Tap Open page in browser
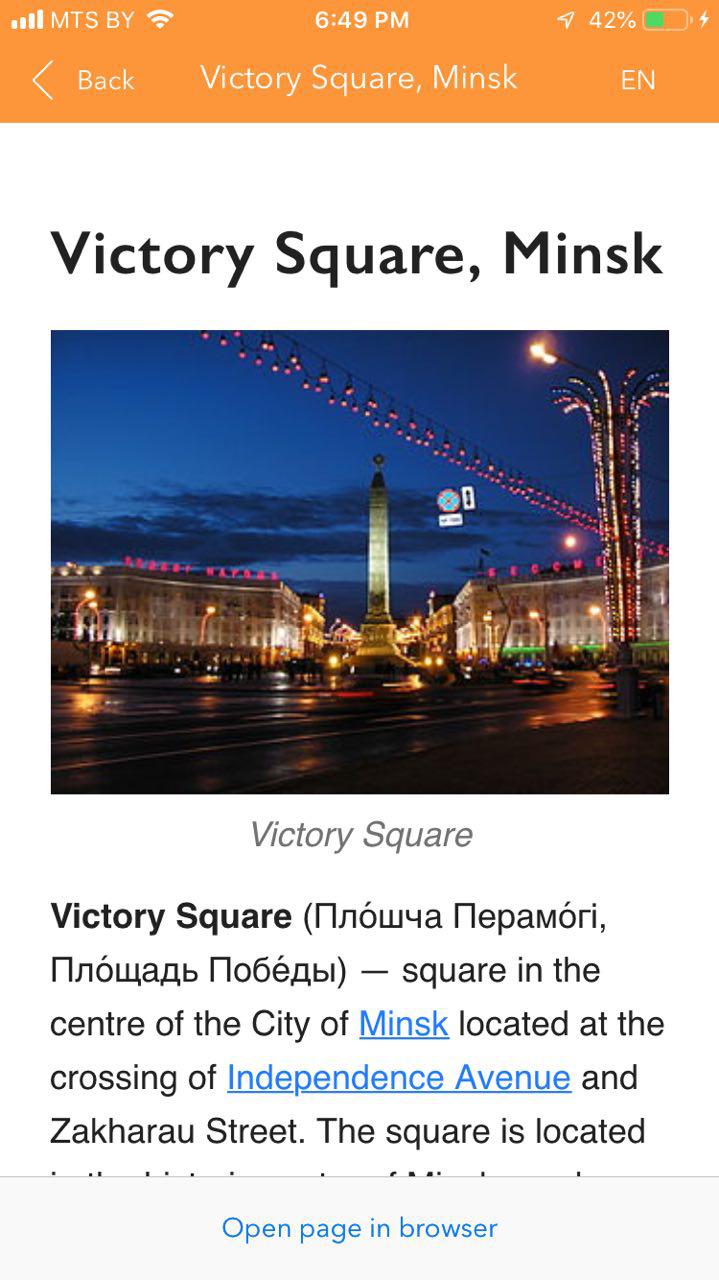This screenshot has height=1280, width=719. click(x=360, y=1228)
